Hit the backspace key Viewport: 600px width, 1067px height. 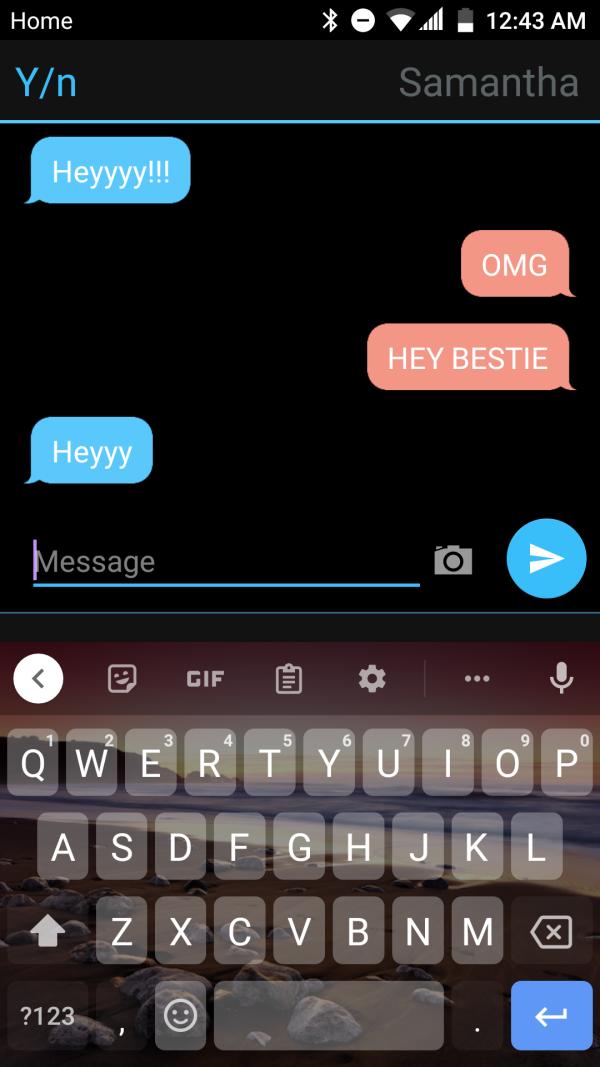pos(551,933)
